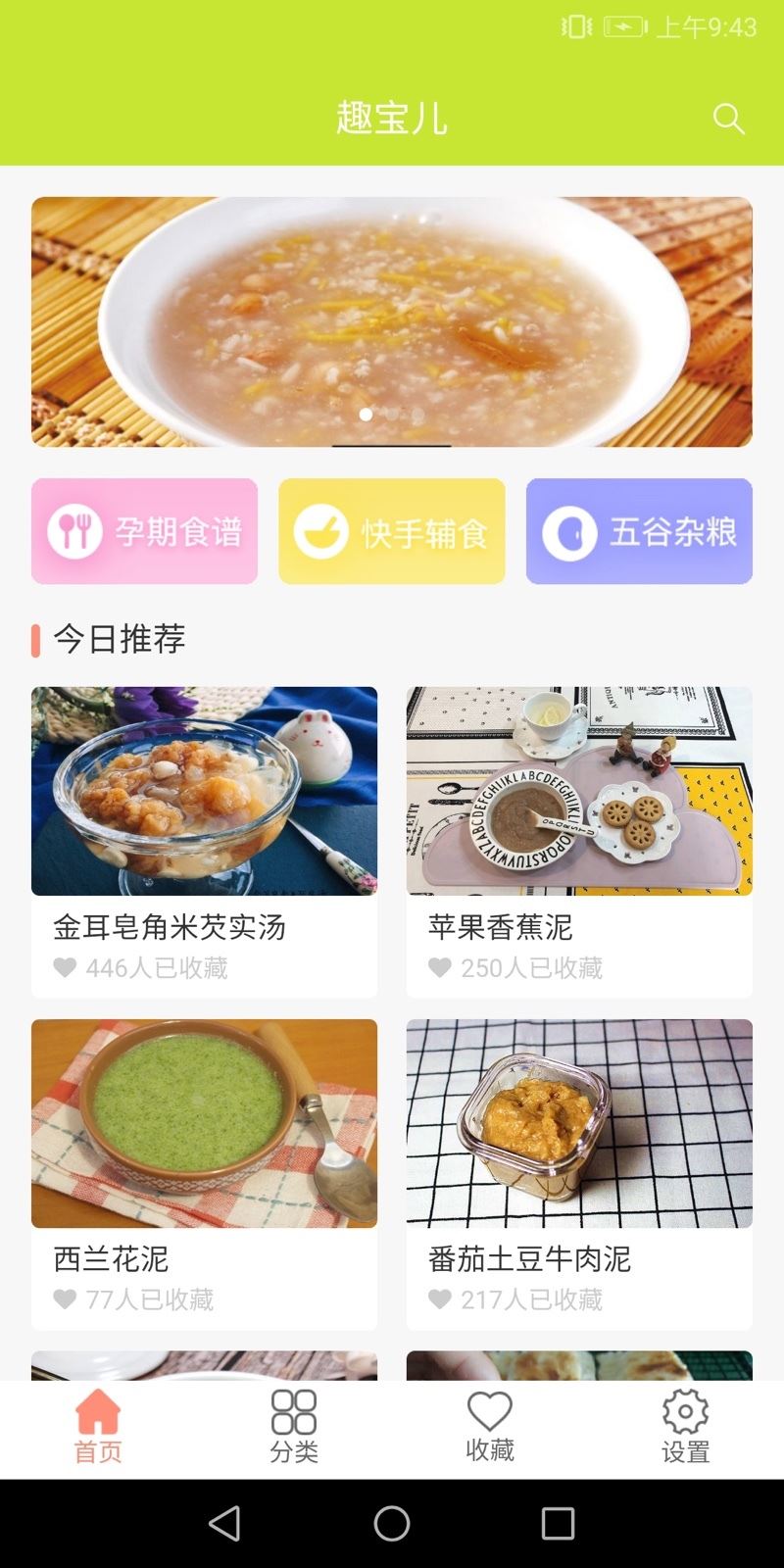Open the 五谷杂粮 category button

coord(638,530)
